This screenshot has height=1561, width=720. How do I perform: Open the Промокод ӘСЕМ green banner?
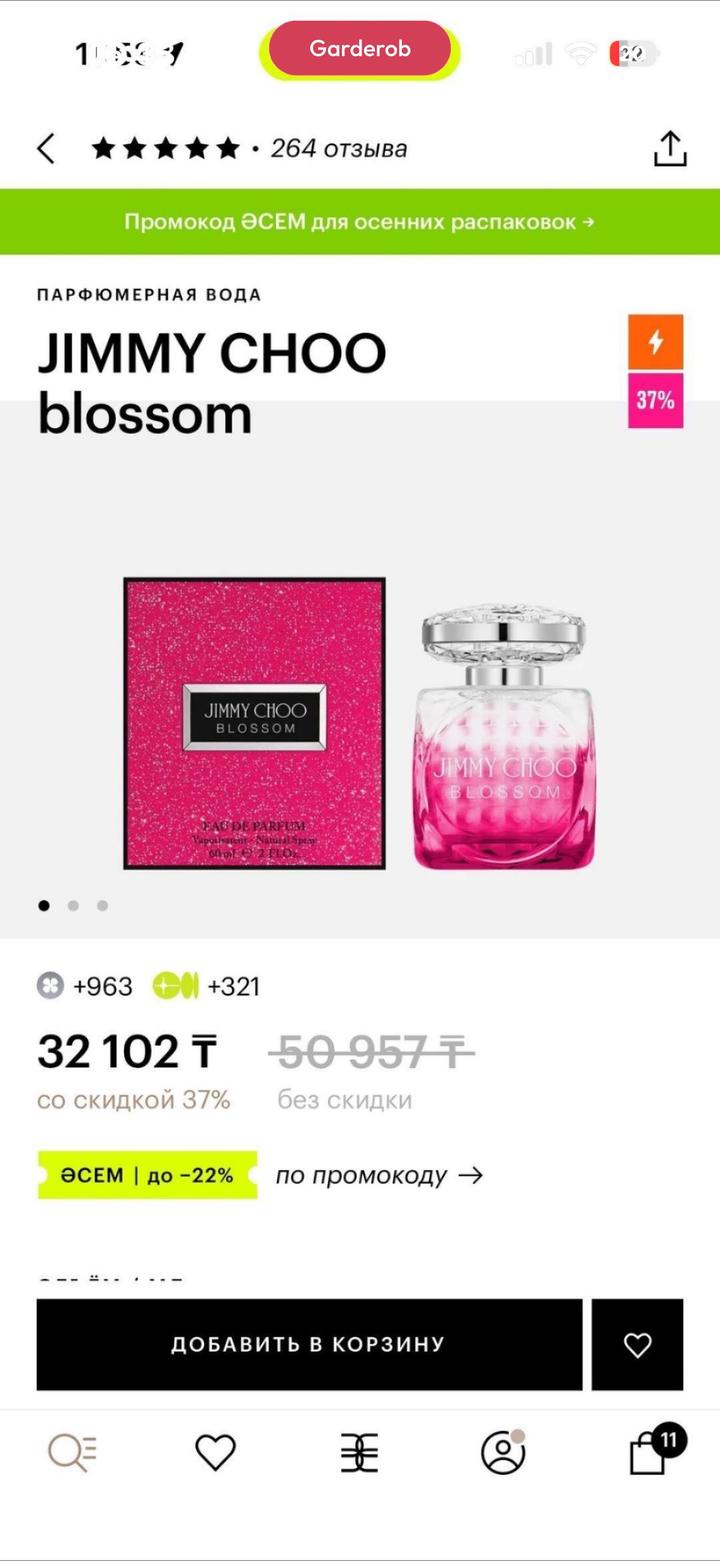tap(360, 222)
